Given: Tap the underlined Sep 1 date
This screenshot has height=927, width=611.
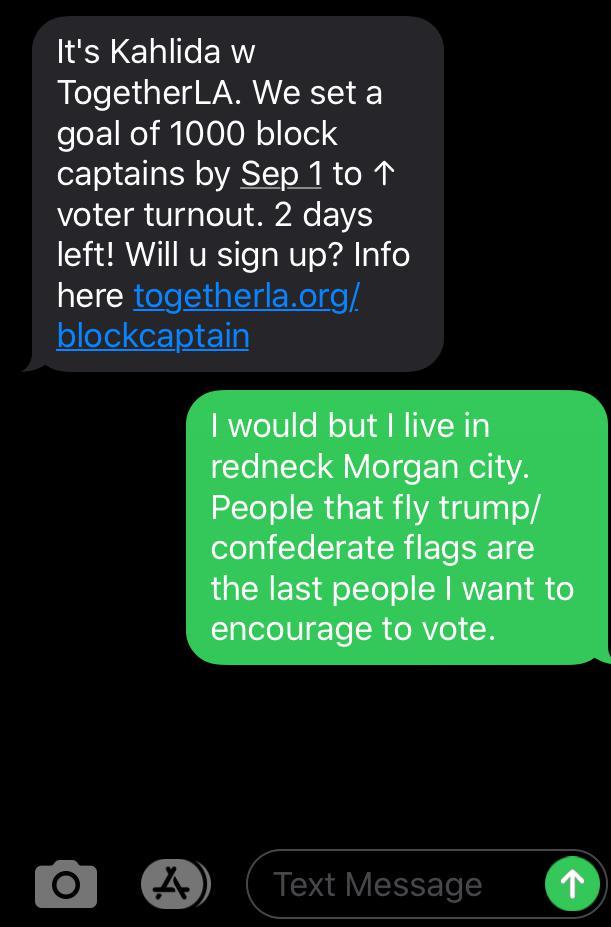Looking at the screenshot, I should (280, 174).
